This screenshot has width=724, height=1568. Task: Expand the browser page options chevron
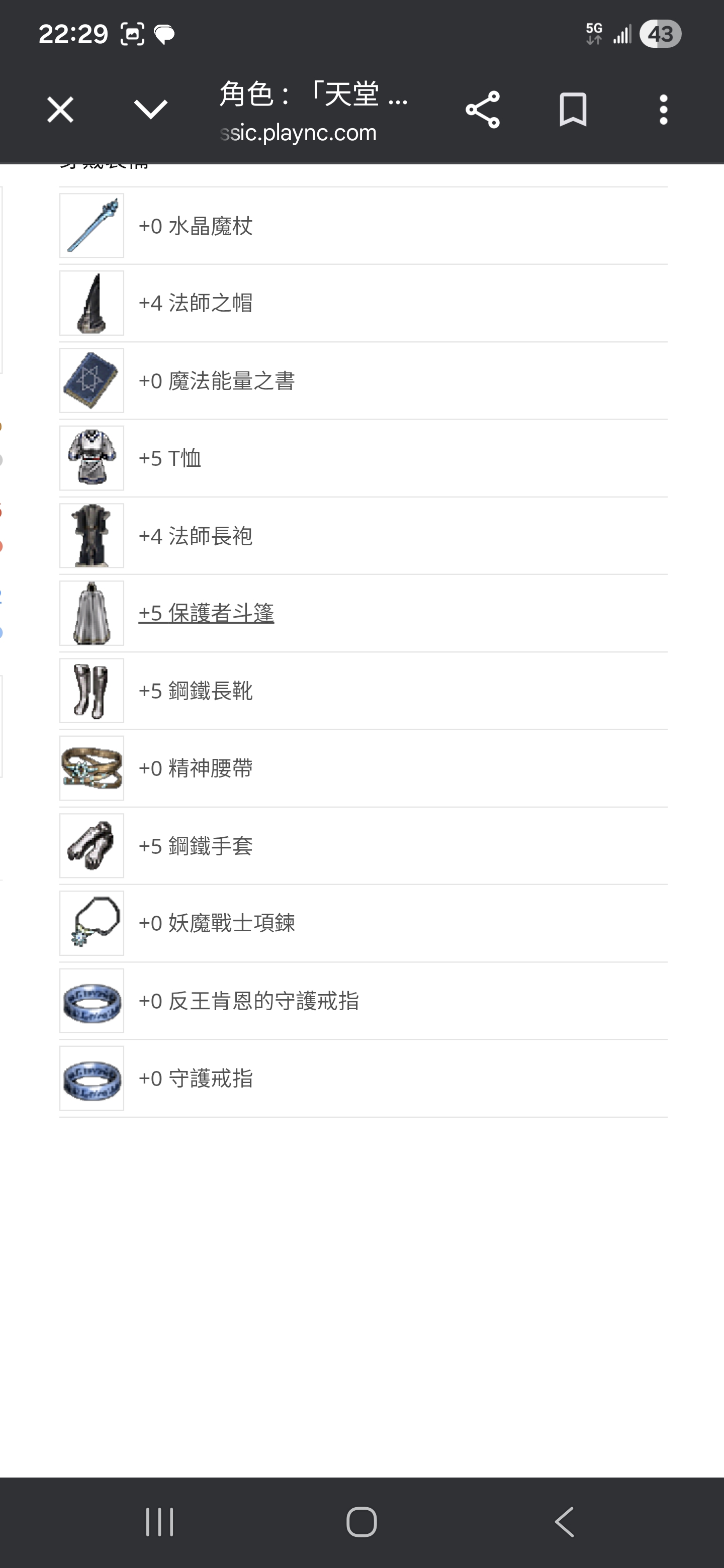tap(150, 110)
